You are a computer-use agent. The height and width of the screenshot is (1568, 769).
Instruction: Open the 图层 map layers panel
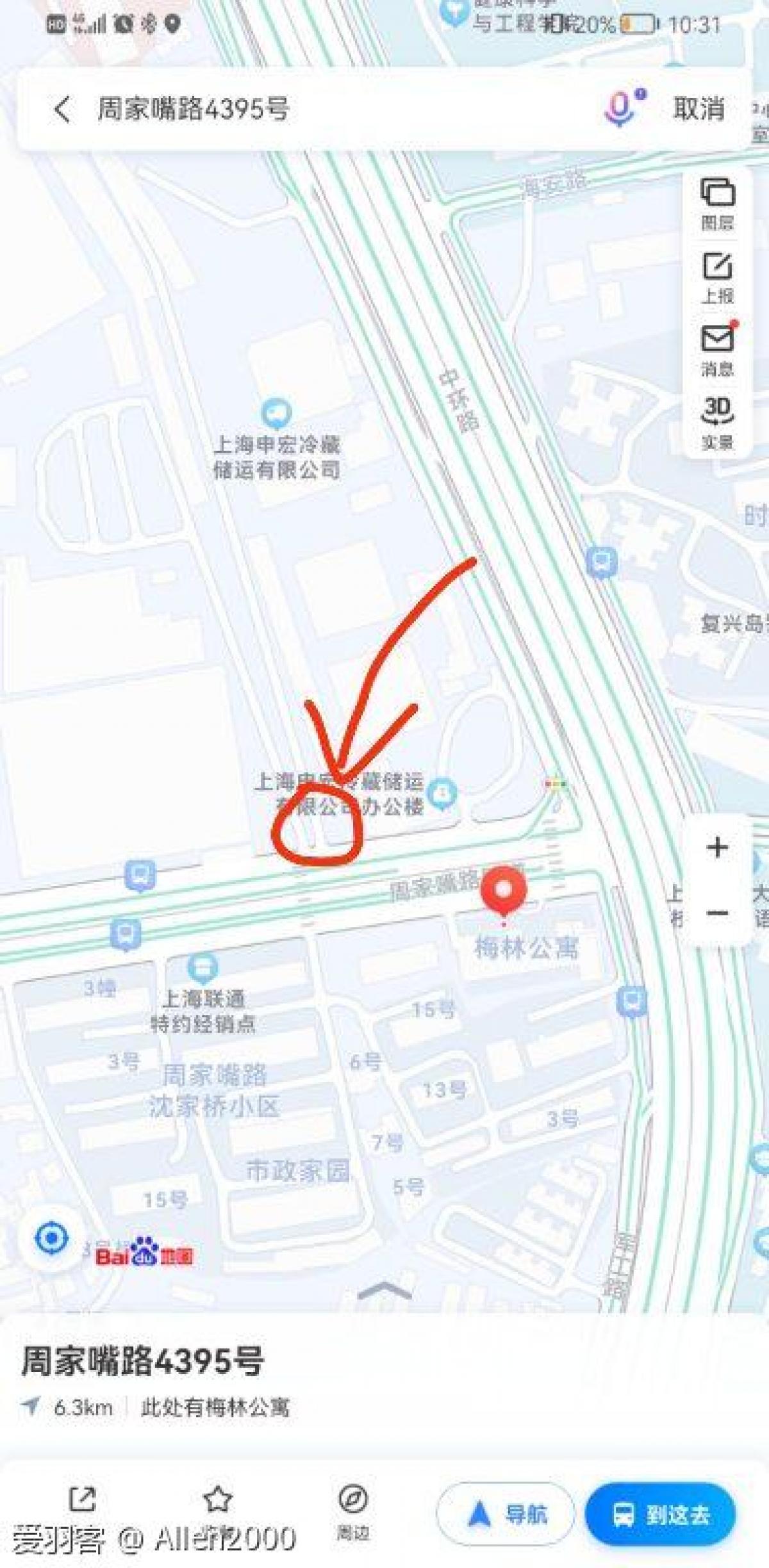click(x=717, y=204)
